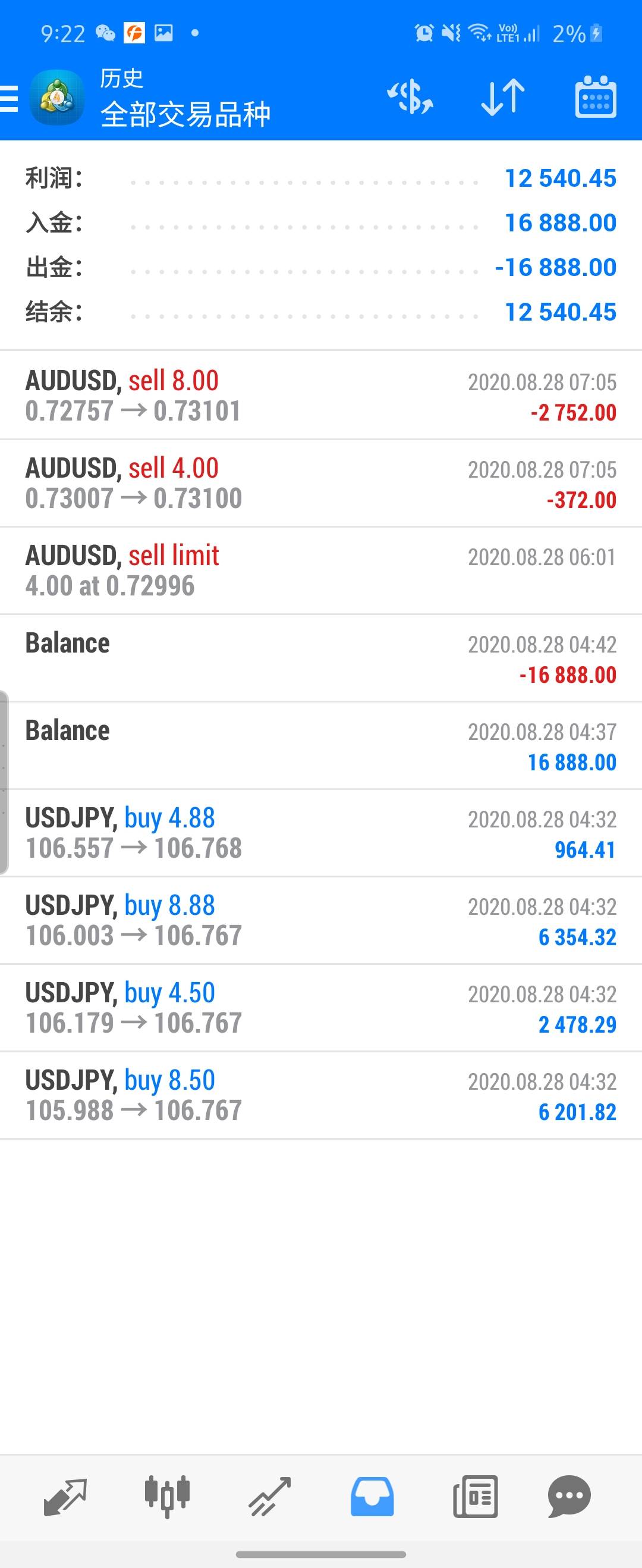Switch to the Trade tab
The height and width of the screenshot is (1568, 642).
[269, 1496]
